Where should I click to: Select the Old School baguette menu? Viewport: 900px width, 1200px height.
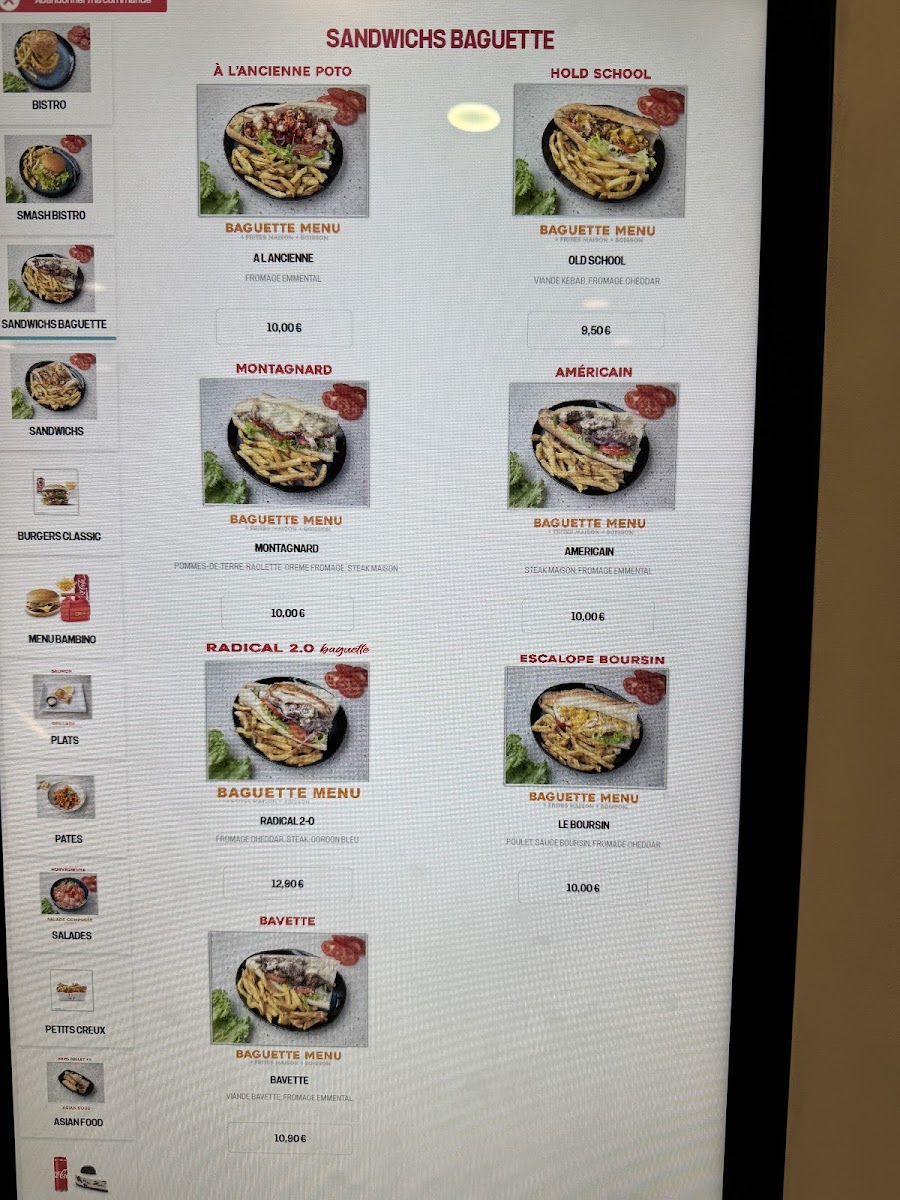[599, 152]
